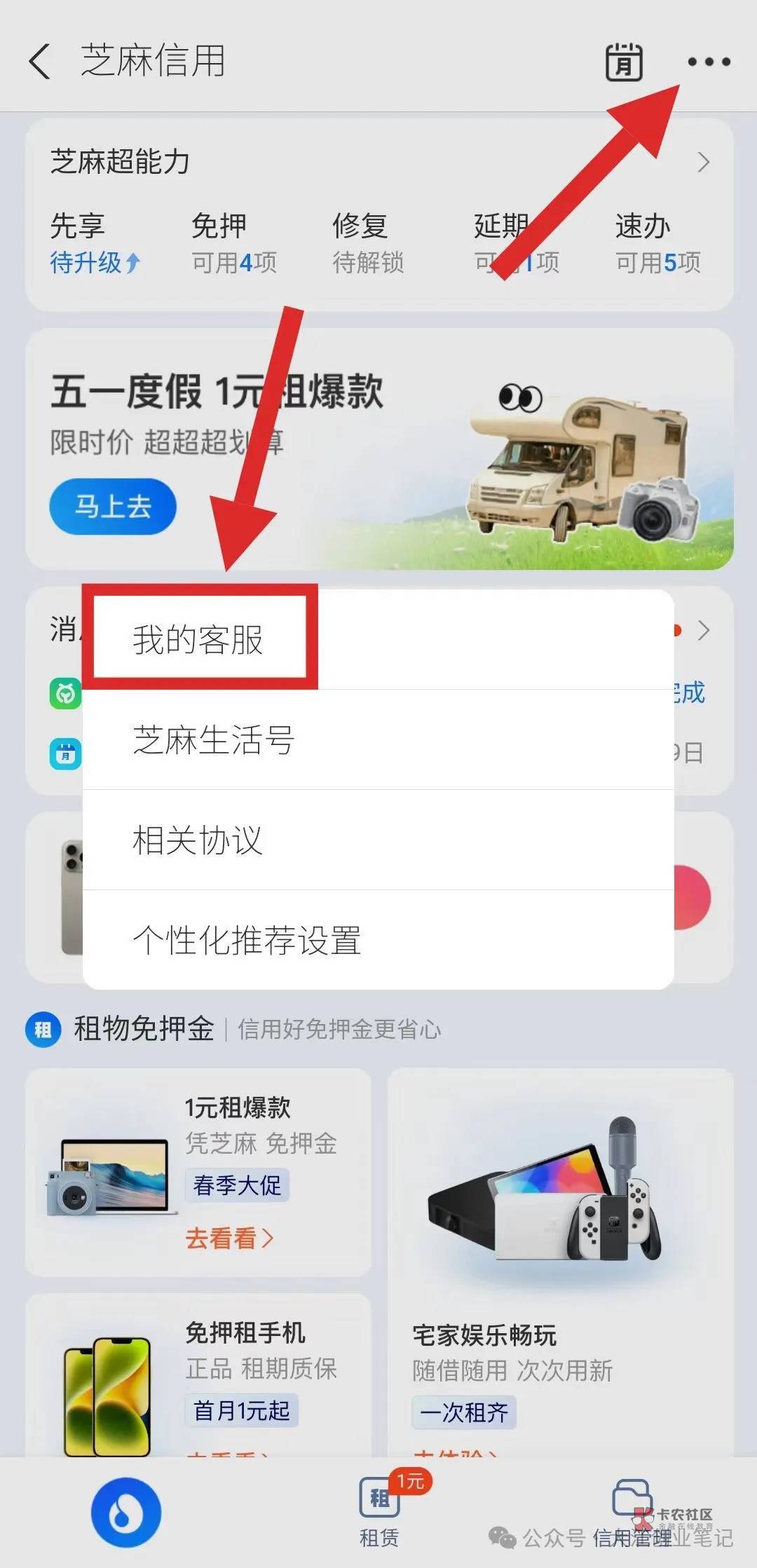Open 相关协议 menu item
The width and height of the screenshot is (757, 1568).
pyautogui.click(x=378, y=840)
